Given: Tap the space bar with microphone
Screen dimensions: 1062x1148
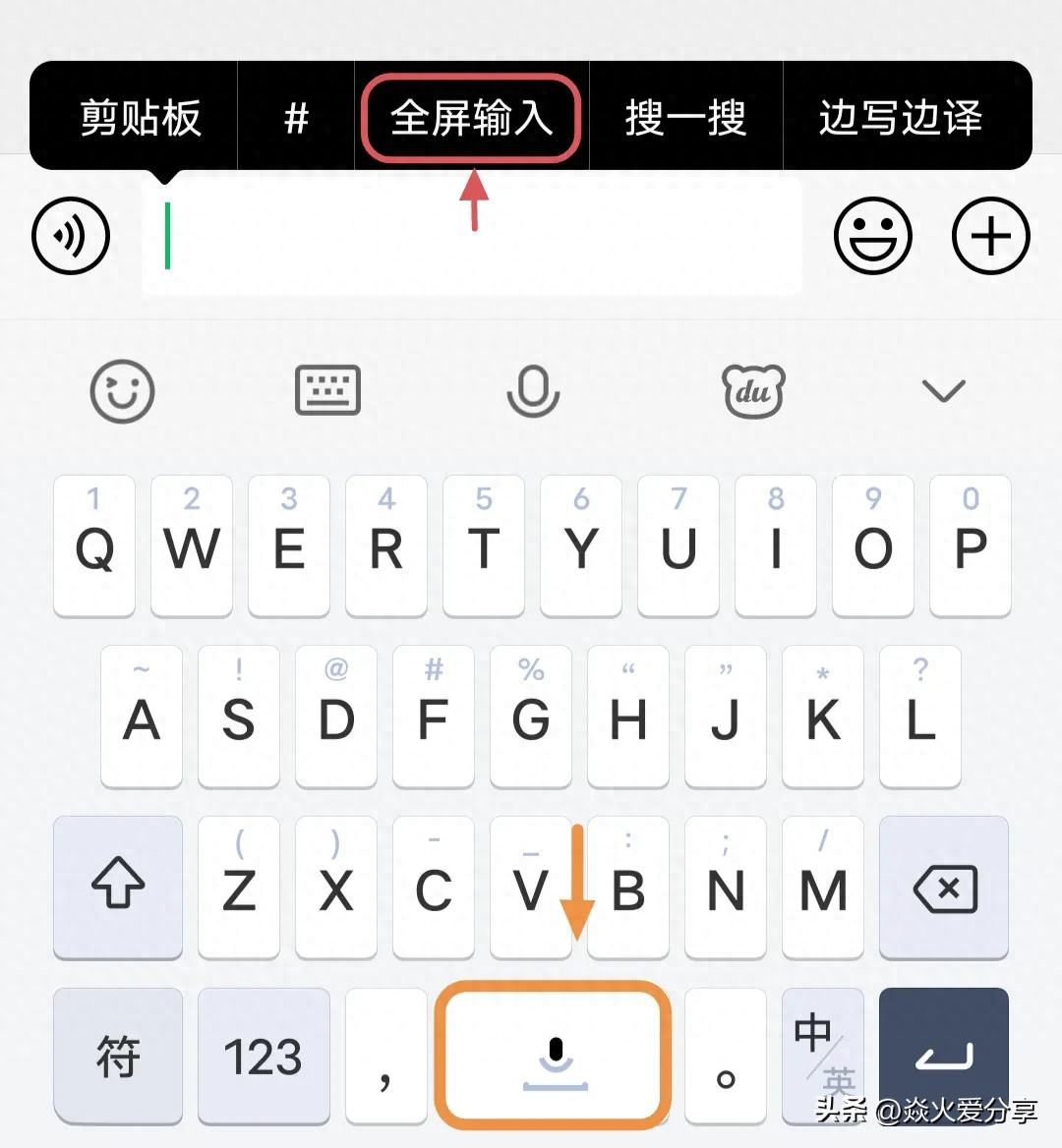Looking at the screenshot, I should [554, 1055].
